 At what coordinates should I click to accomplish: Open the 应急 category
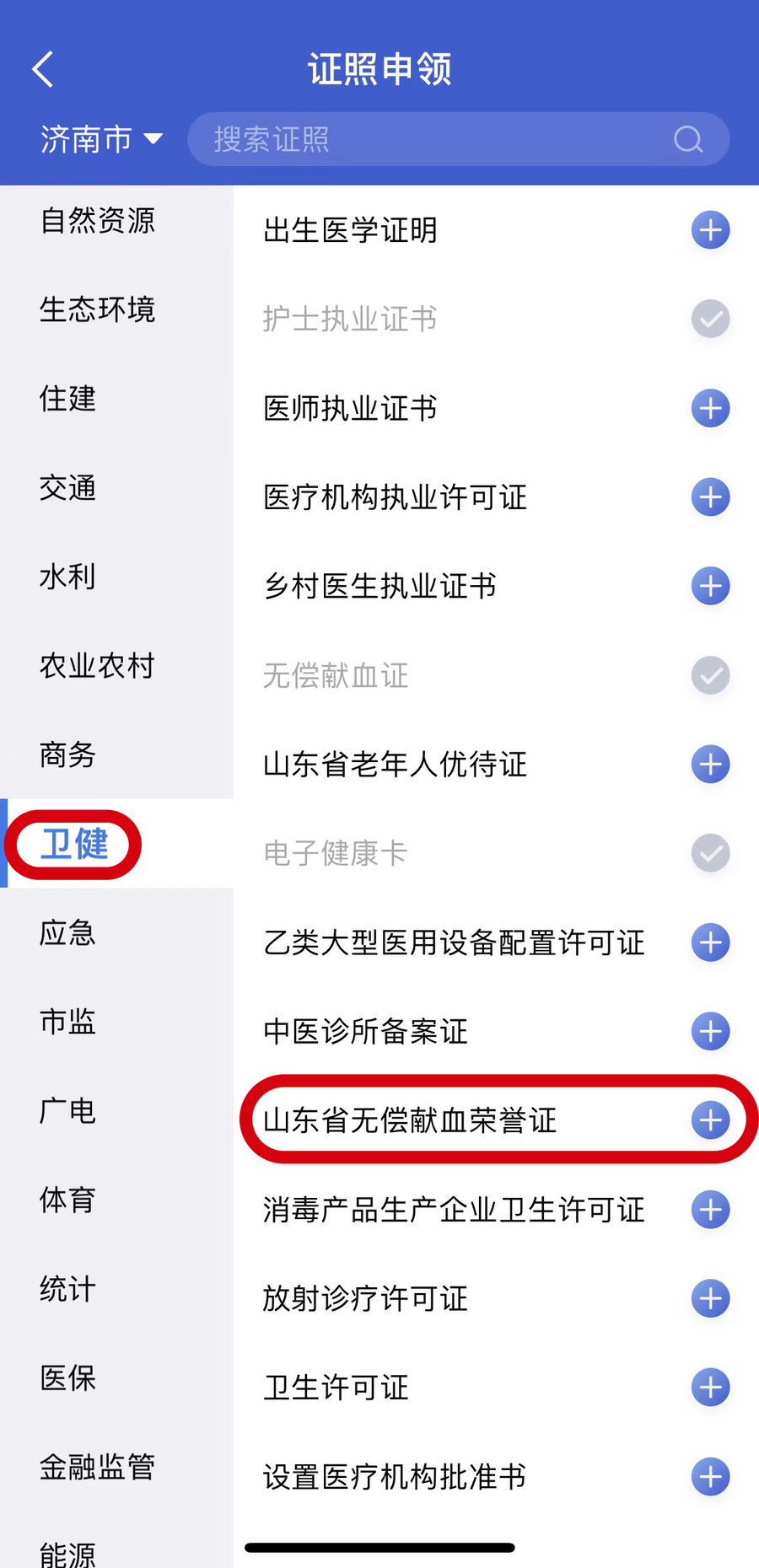click(67, 933)
